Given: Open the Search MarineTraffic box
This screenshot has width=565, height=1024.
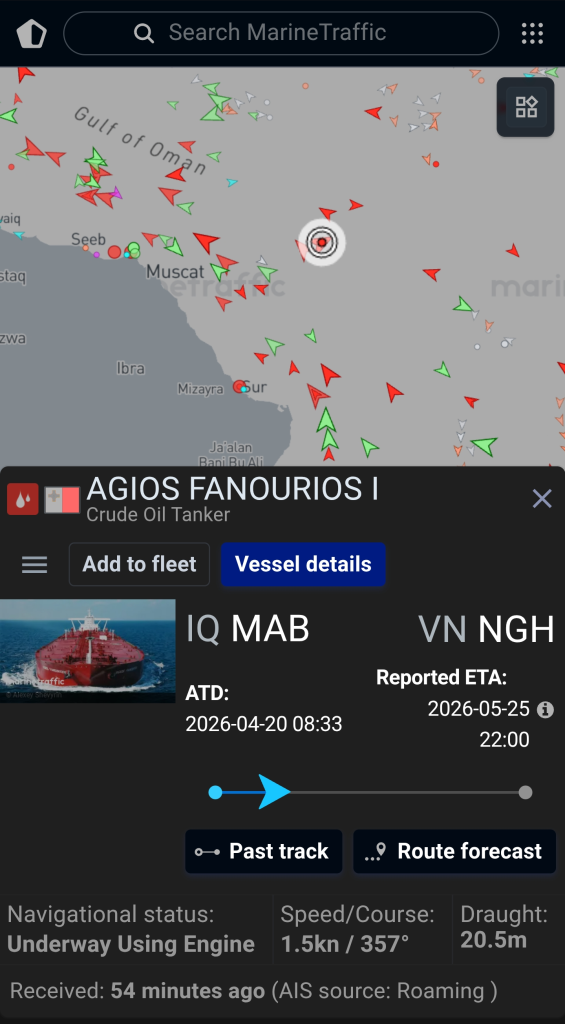Looking at the screenshot, I should point(281,33).
